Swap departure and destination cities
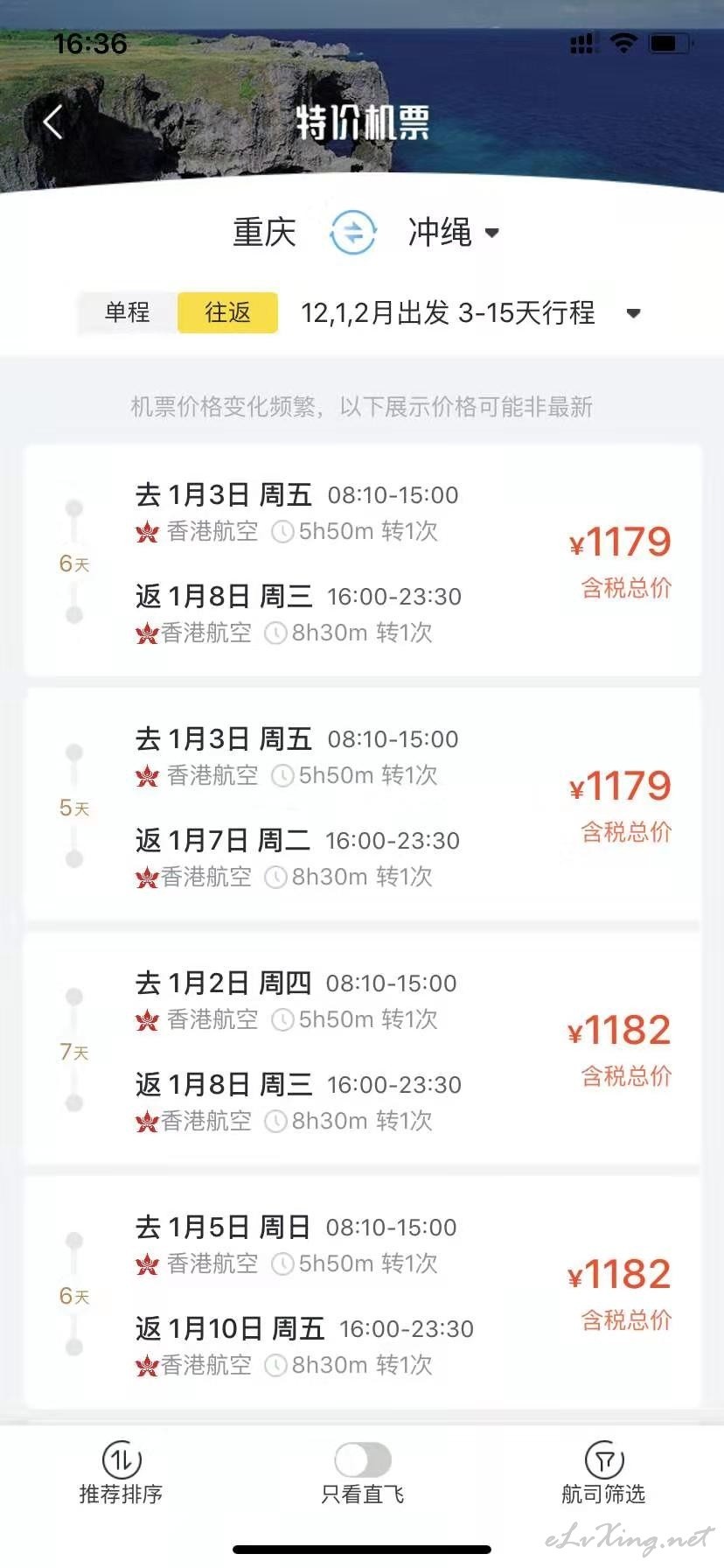 tap(353, 233)
